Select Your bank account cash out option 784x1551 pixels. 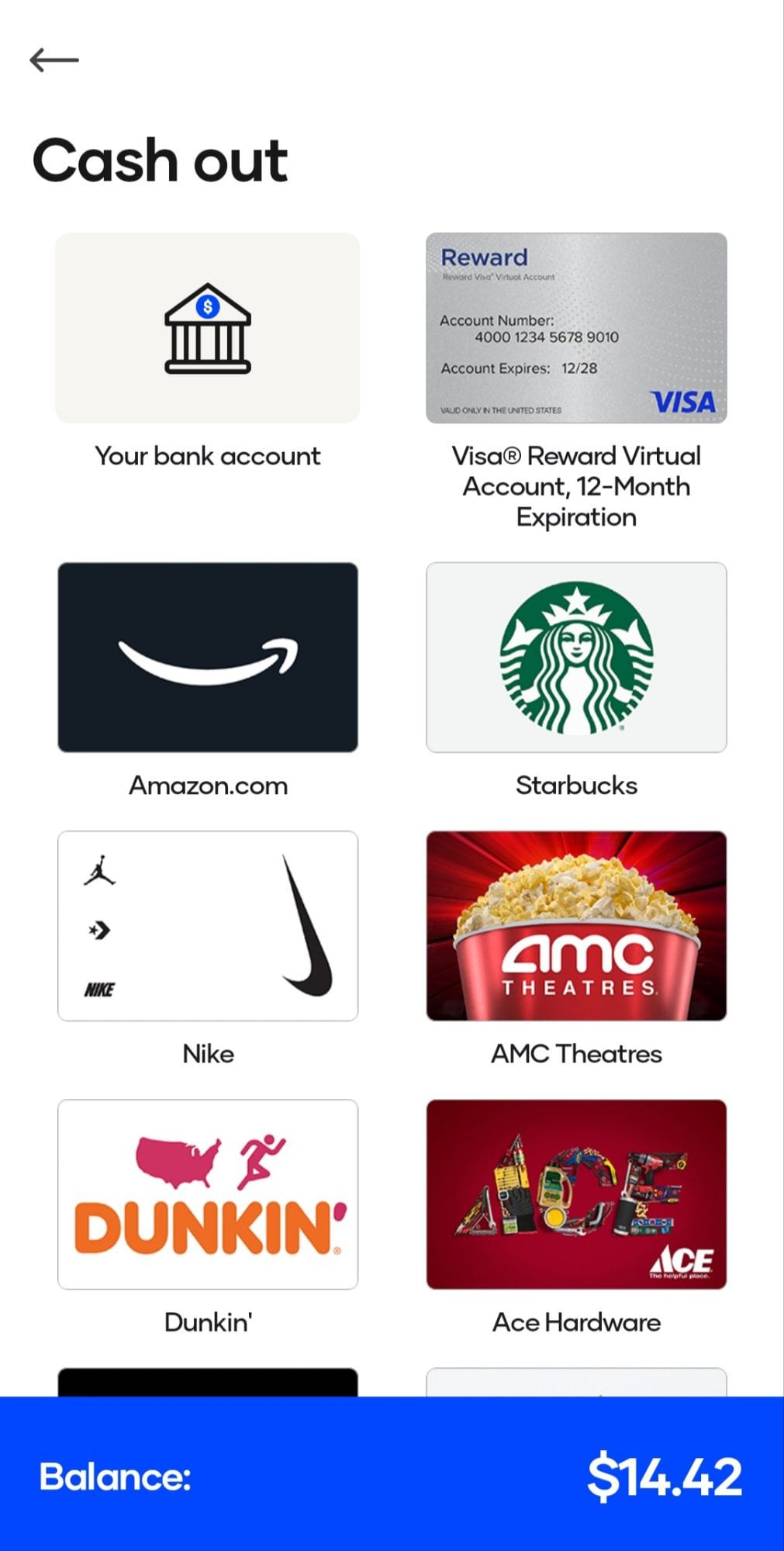pos(208,328)
